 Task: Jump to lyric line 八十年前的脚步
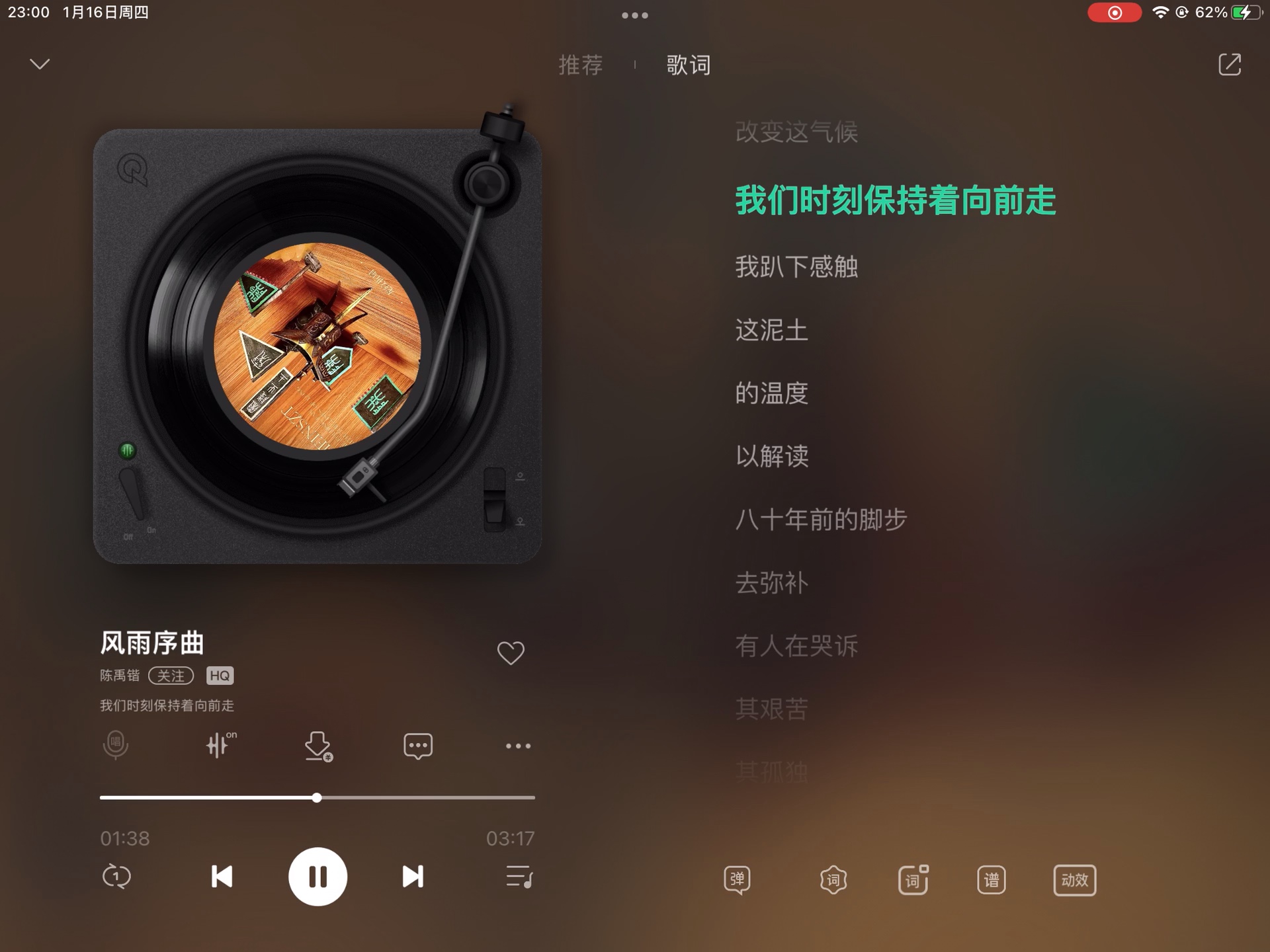point(821,520)
